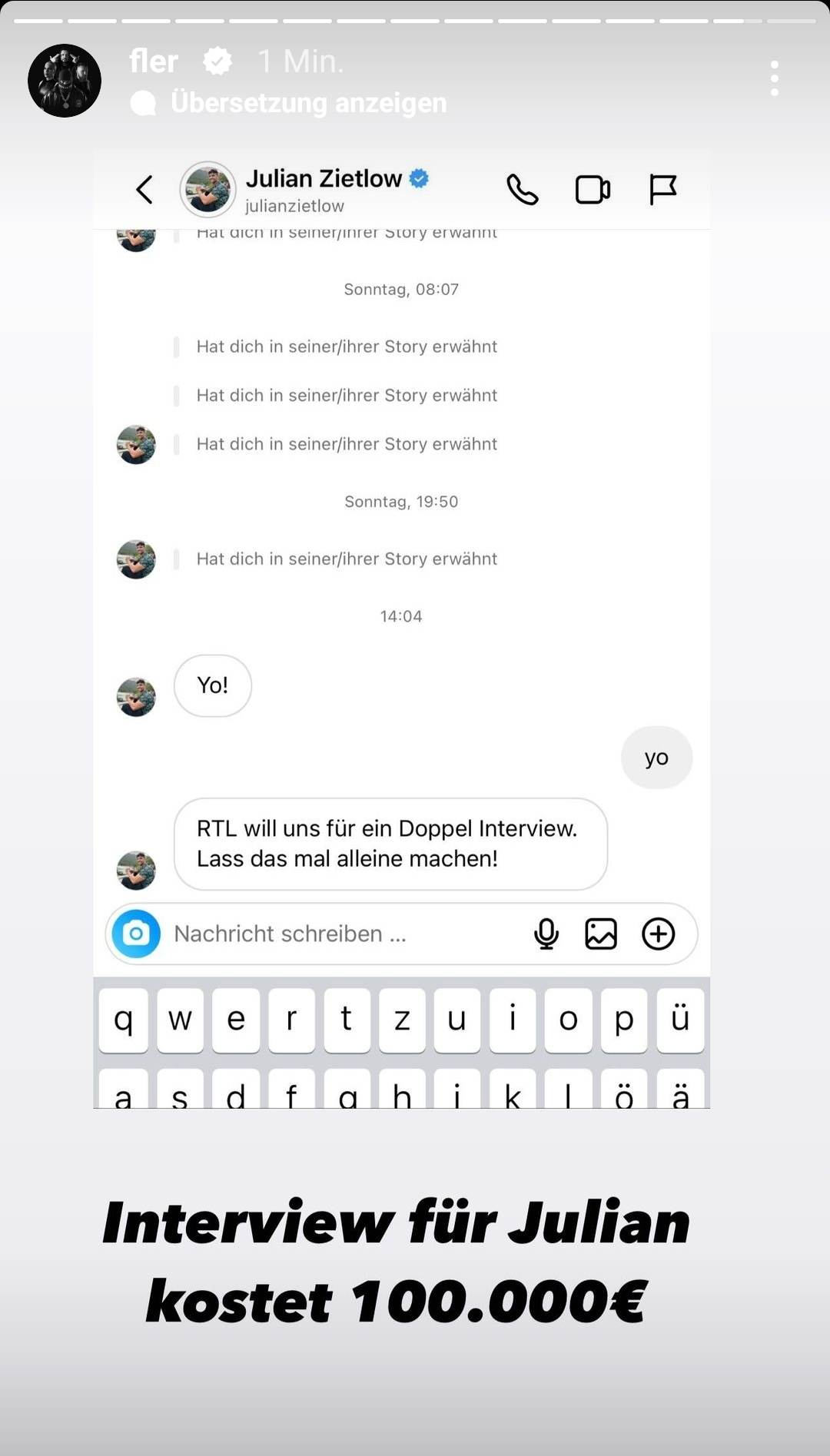This screenshot has width=830, height=1456.
Task: Tap Übersetzung anzeigen to show the translation
Action: pos(307,103)
